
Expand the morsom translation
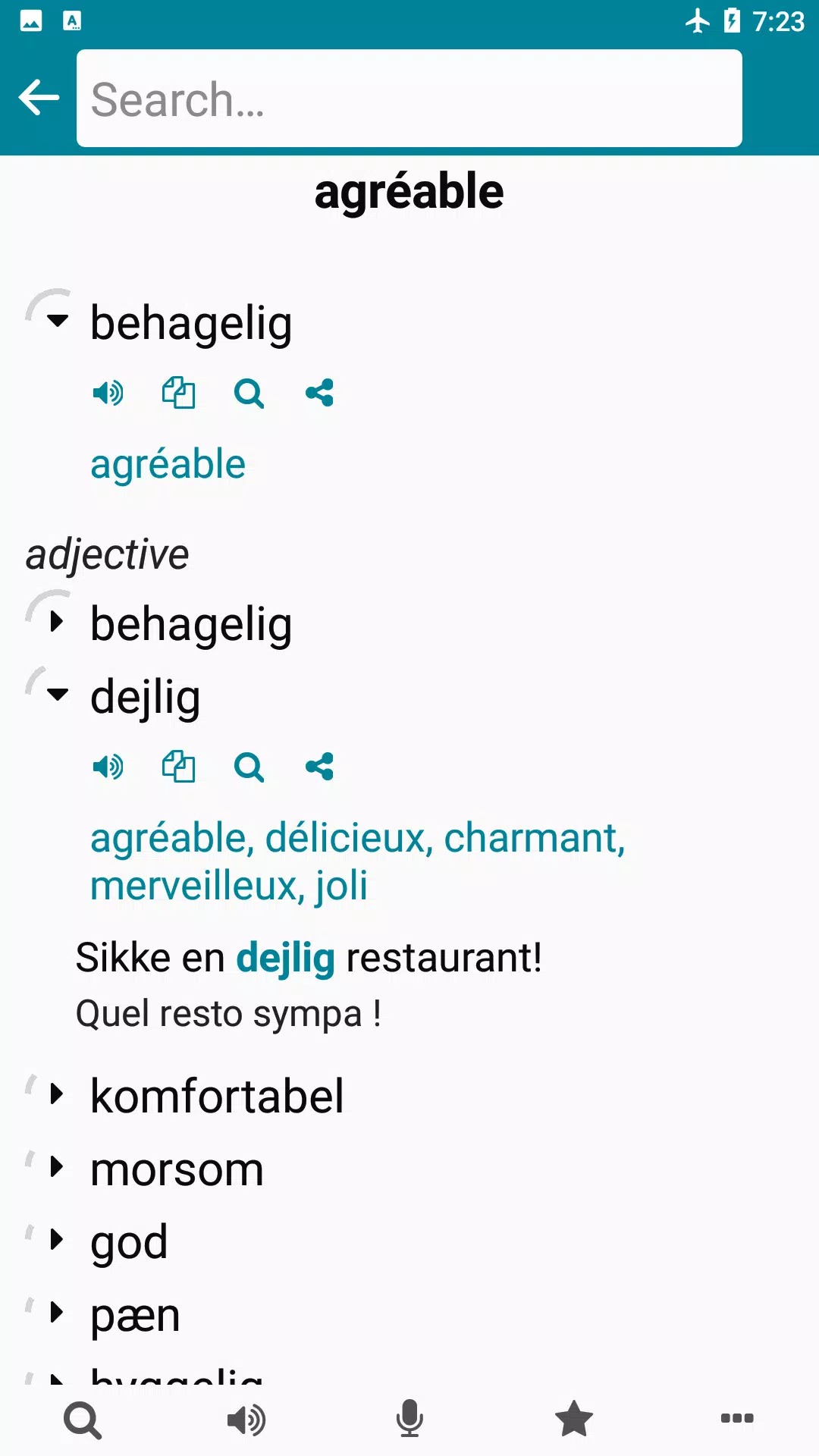(x=57, y=1167)
